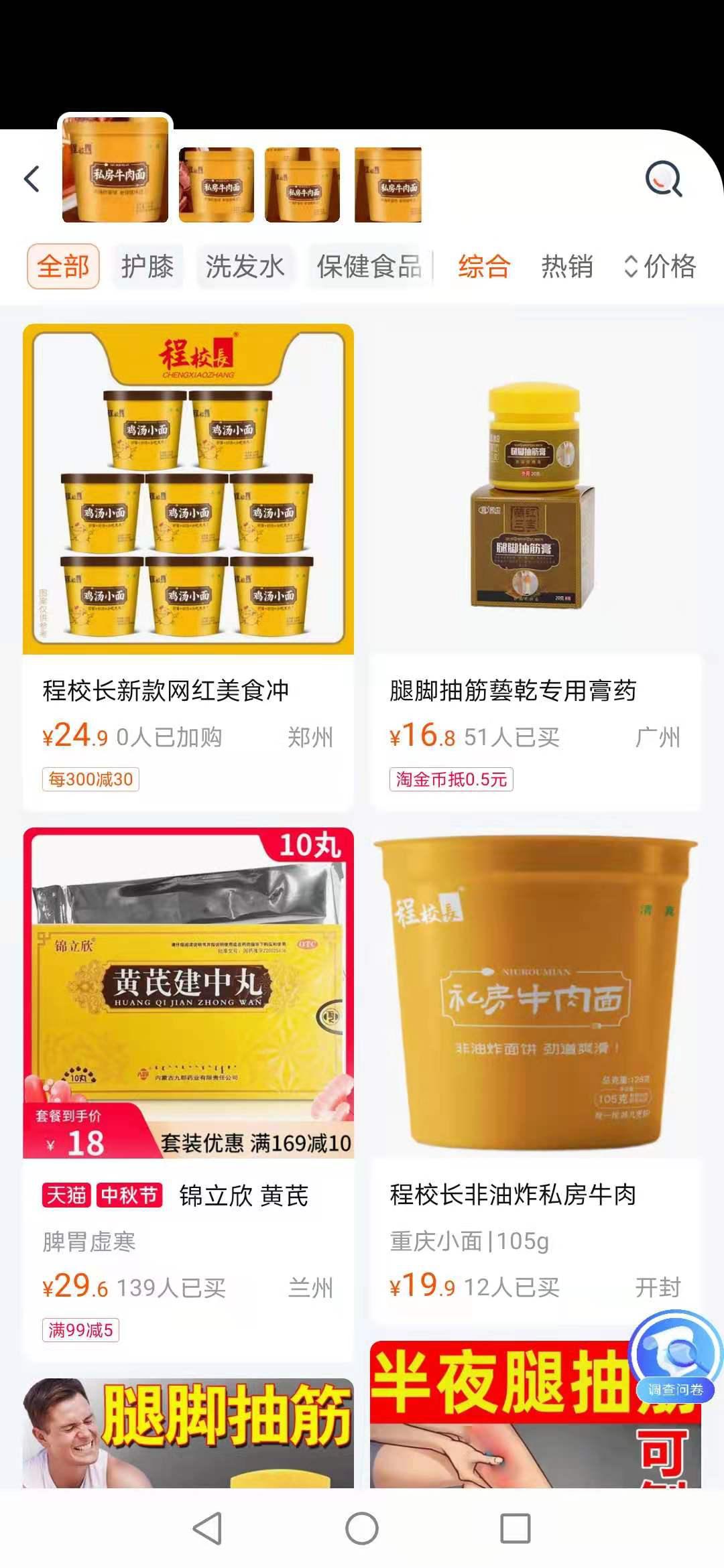
Task: Switch to 综合 sorting option
Action: coord(483,266)
